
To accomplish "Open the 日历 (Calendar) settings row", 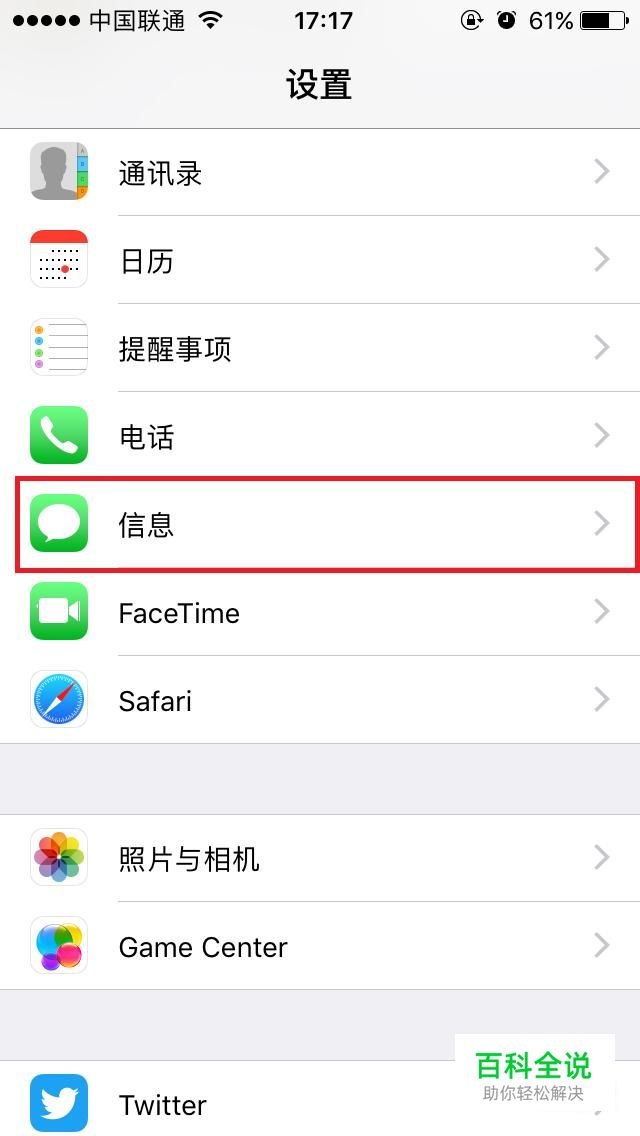I will (x=320, y=260).
